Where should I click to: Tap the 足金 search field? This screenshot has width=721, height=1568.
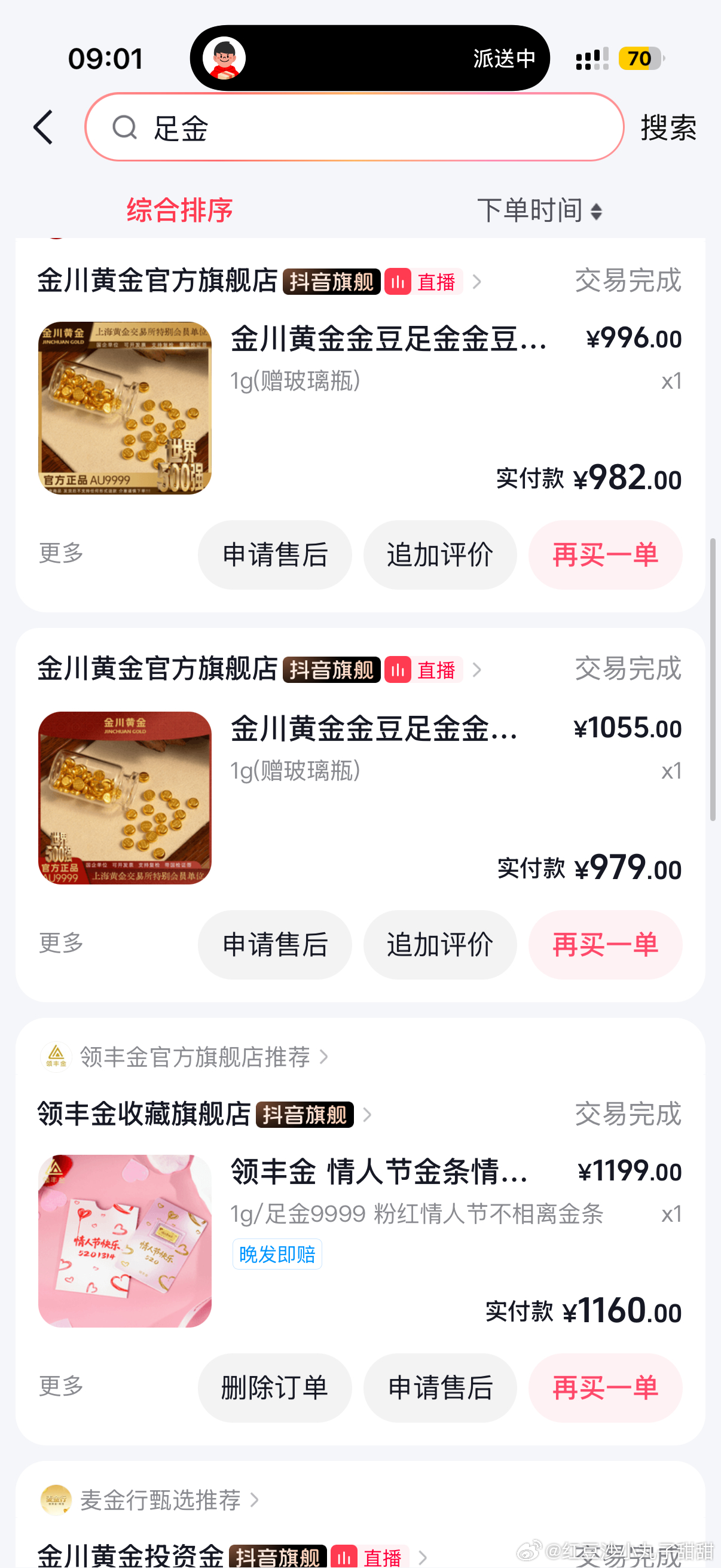point(354,127)
